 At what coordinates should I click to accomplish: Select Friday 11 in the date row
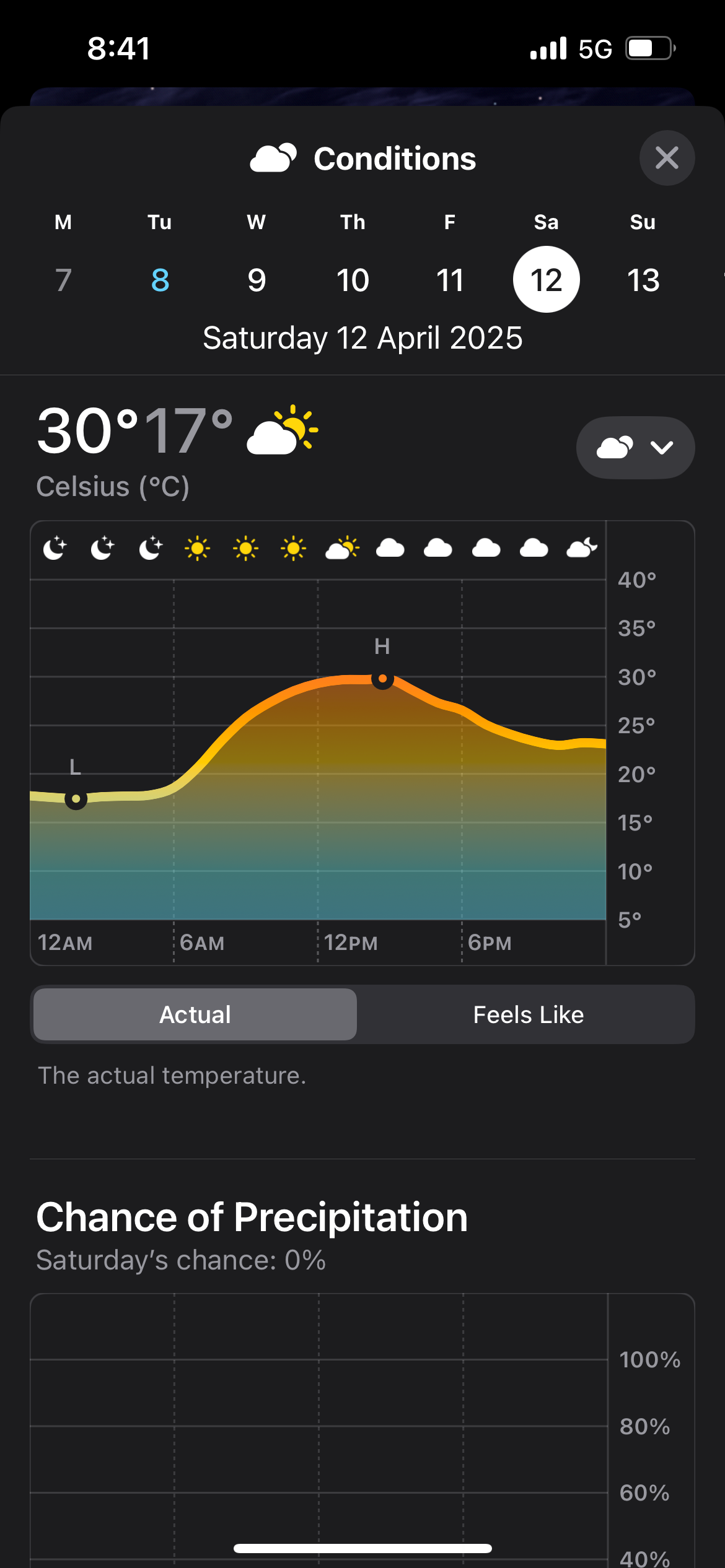click(x=450, y=280)
